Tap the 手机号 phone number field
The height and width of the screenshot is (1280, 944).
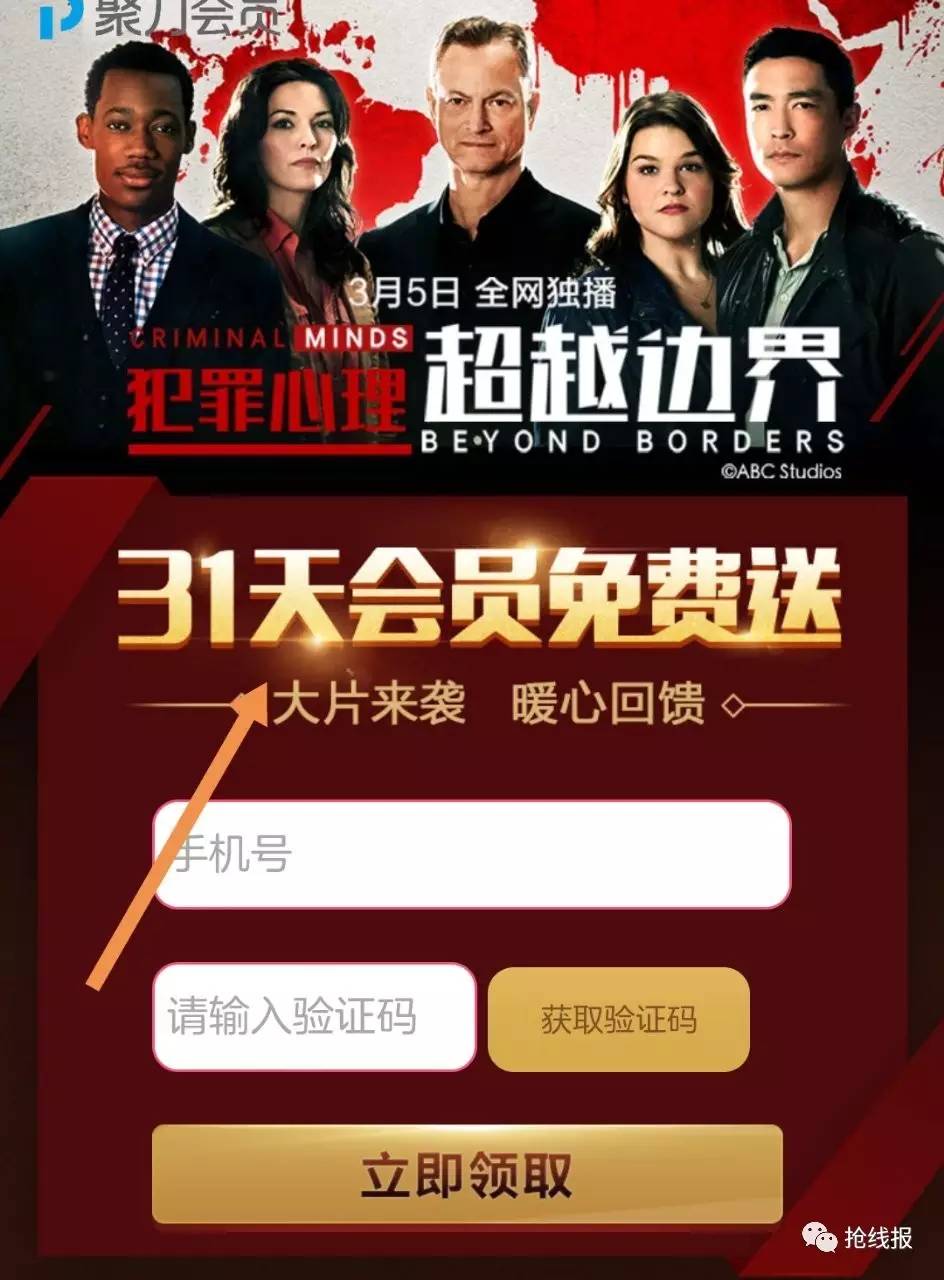point(472,855)
